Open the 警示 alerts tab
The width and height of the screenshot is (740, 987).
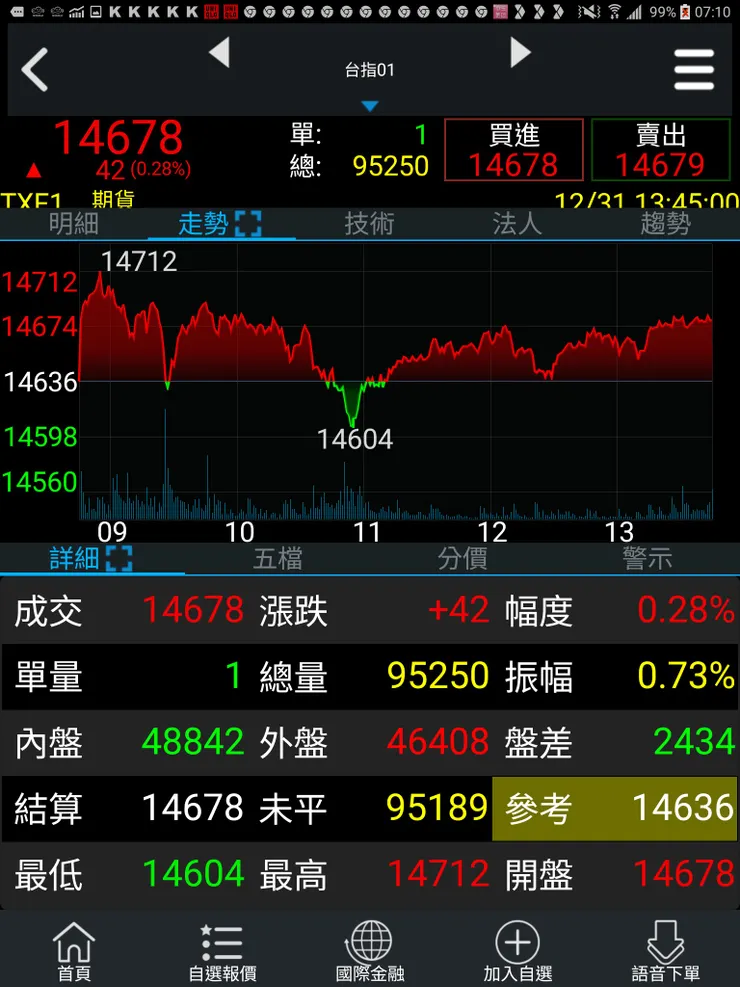[647, 560]
